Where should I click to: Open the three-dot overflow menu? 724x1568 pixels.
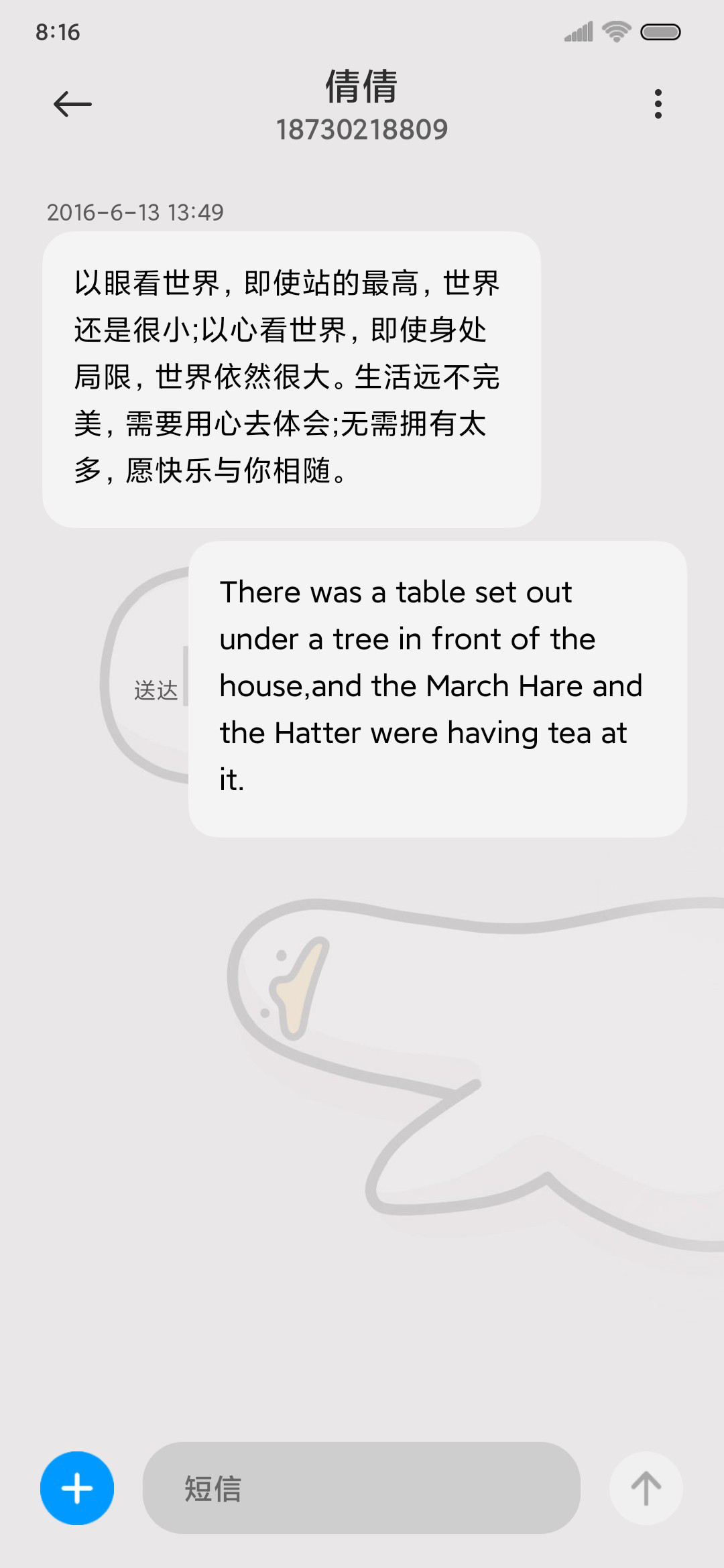click(x=658, y=104)
